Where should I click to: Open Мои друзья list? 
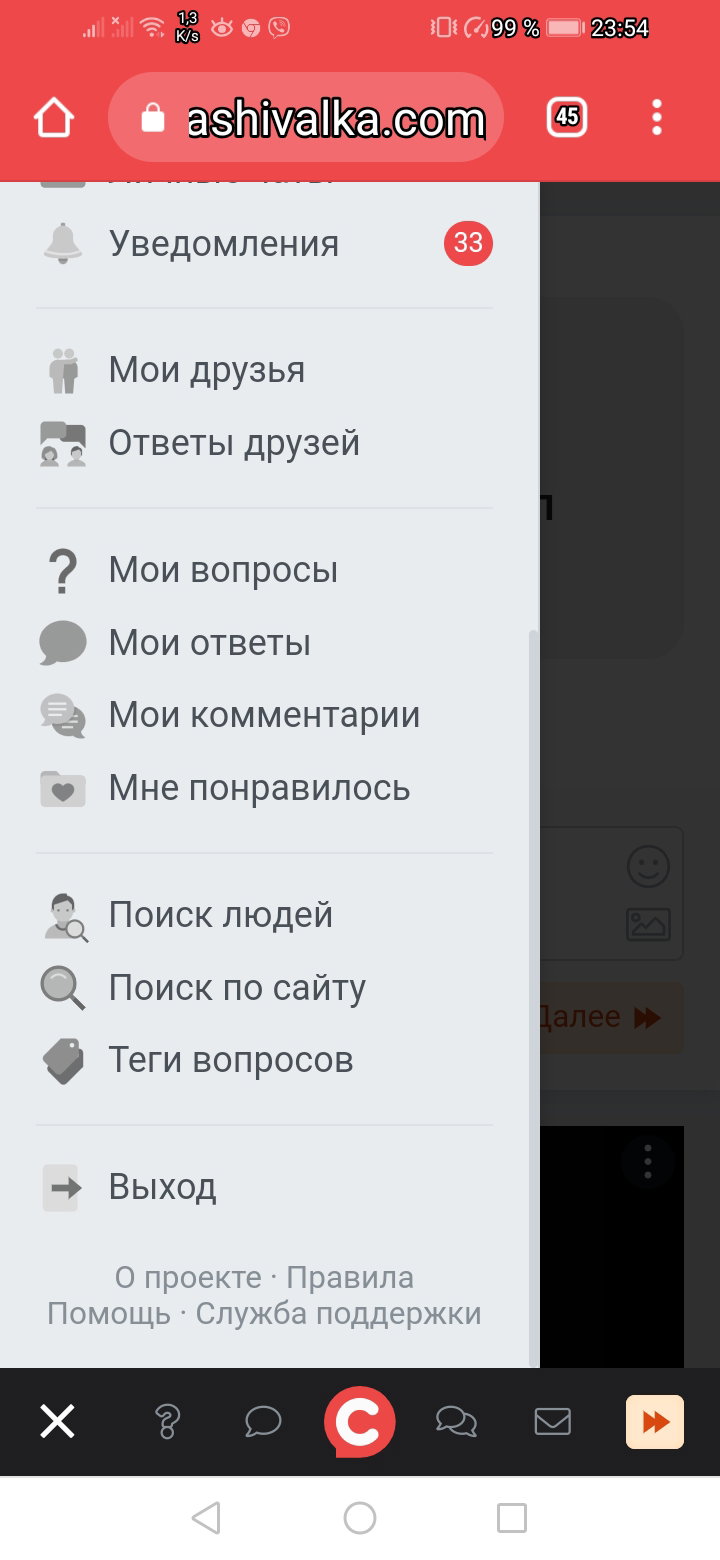pyautogui.click(x=264, y=371)
